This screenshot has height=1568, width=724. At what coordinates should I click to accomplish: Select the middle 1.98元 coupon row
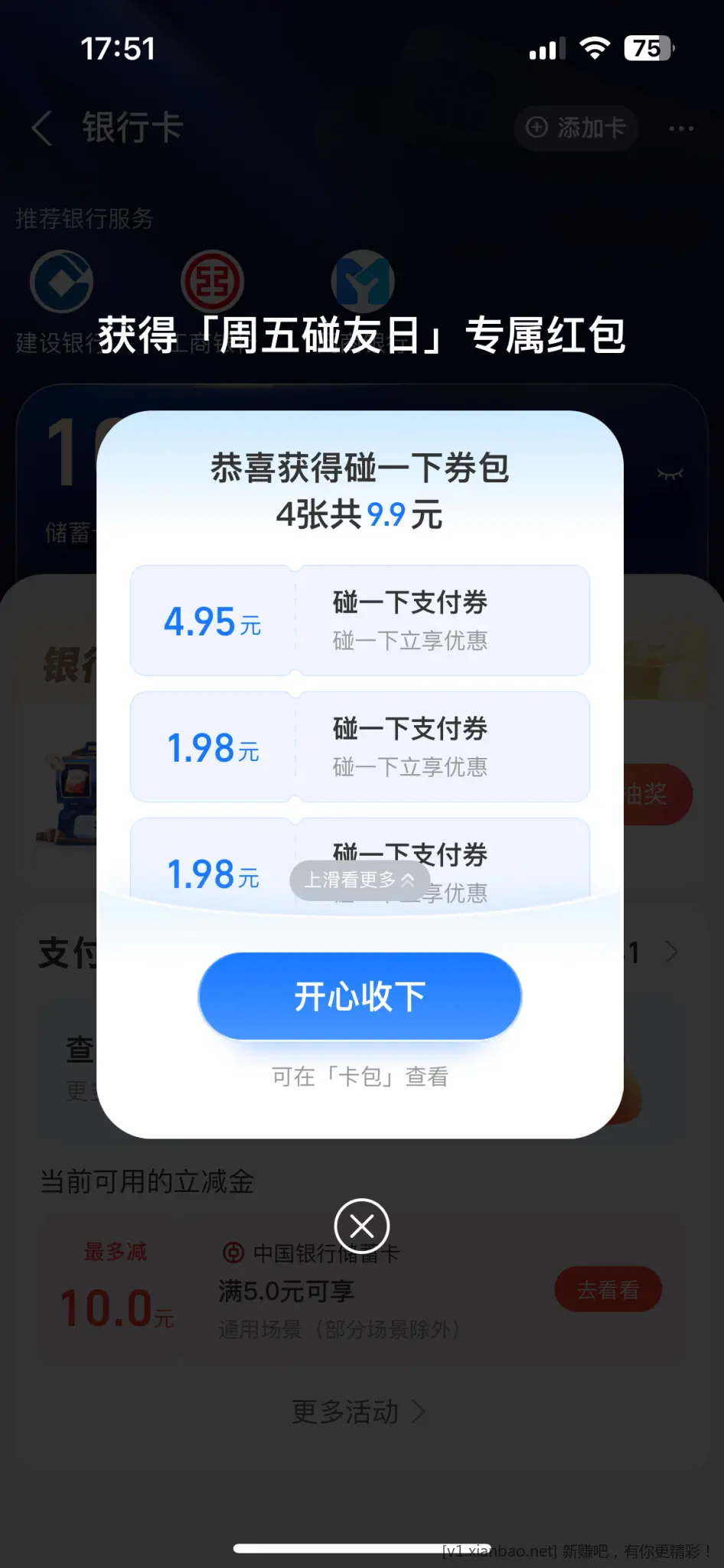point(361,746)
